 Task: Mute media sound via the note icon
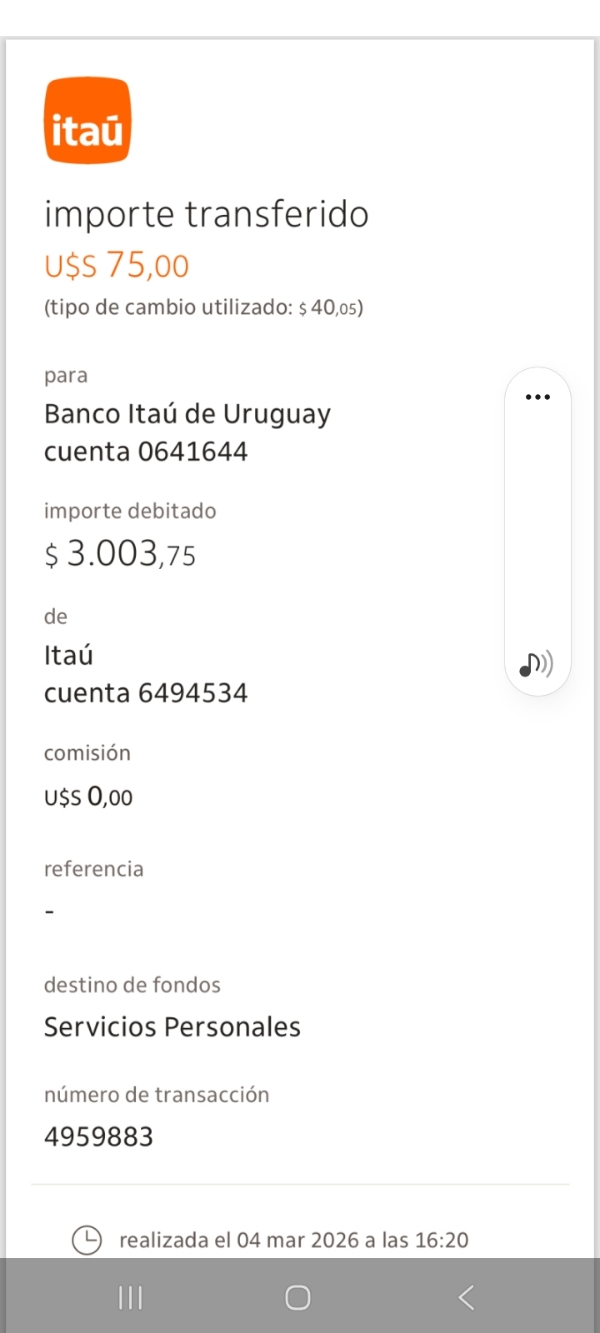click(x=536, y=663)
